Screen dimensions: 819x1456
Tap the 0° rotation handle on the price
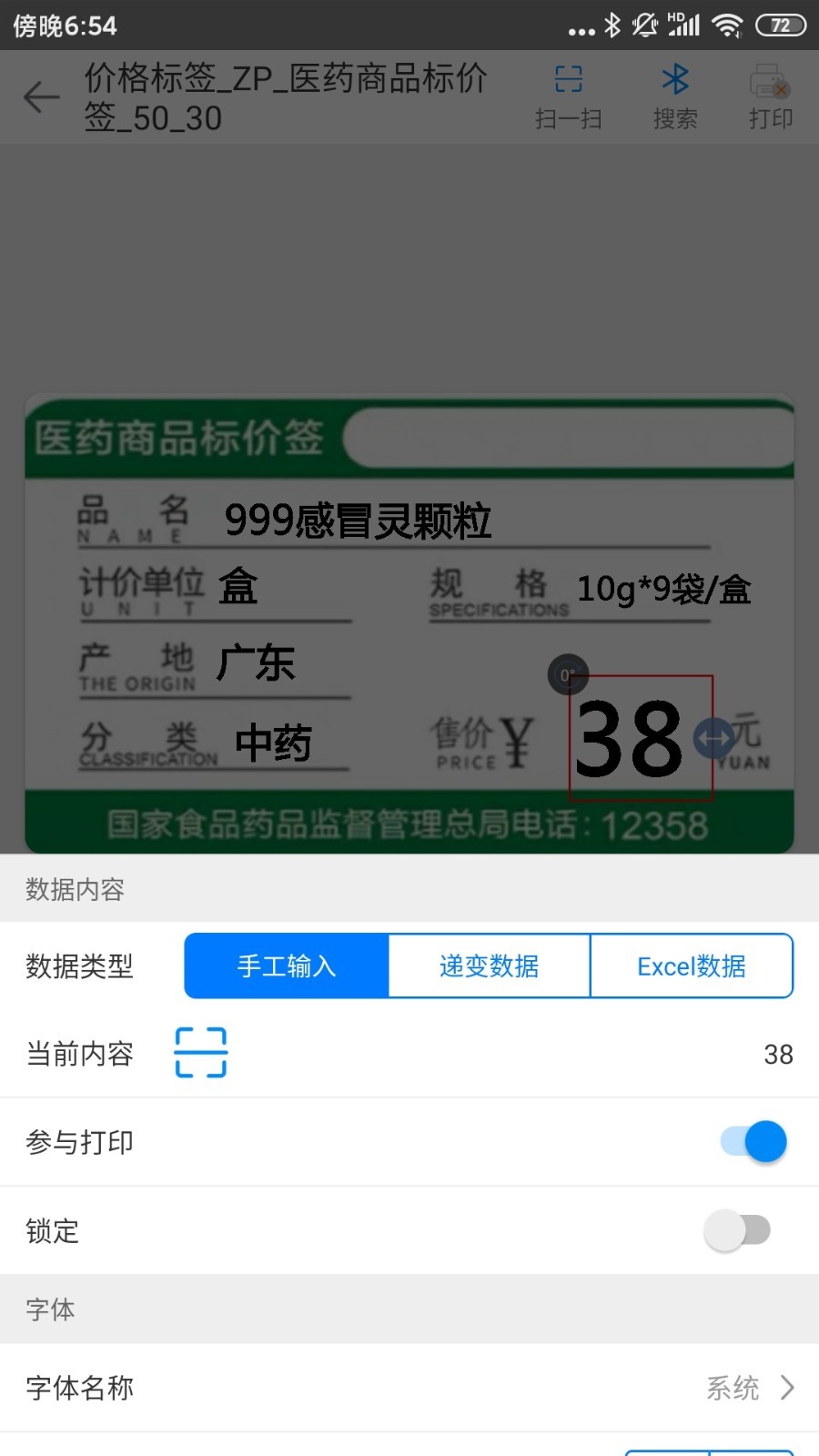coord(568,675)
